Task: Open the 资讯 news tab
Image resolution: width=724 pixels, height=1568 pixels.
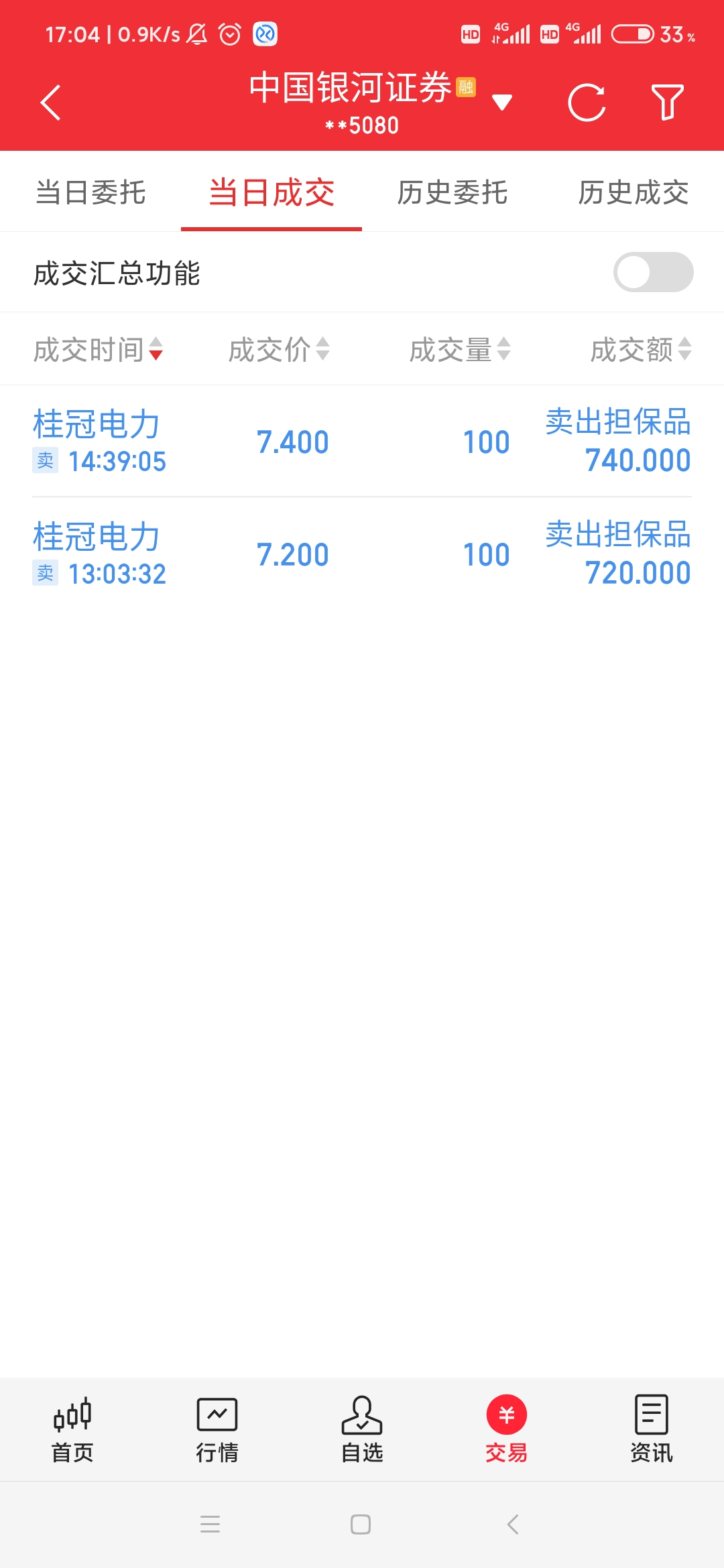Action: tap(652, 1429)
